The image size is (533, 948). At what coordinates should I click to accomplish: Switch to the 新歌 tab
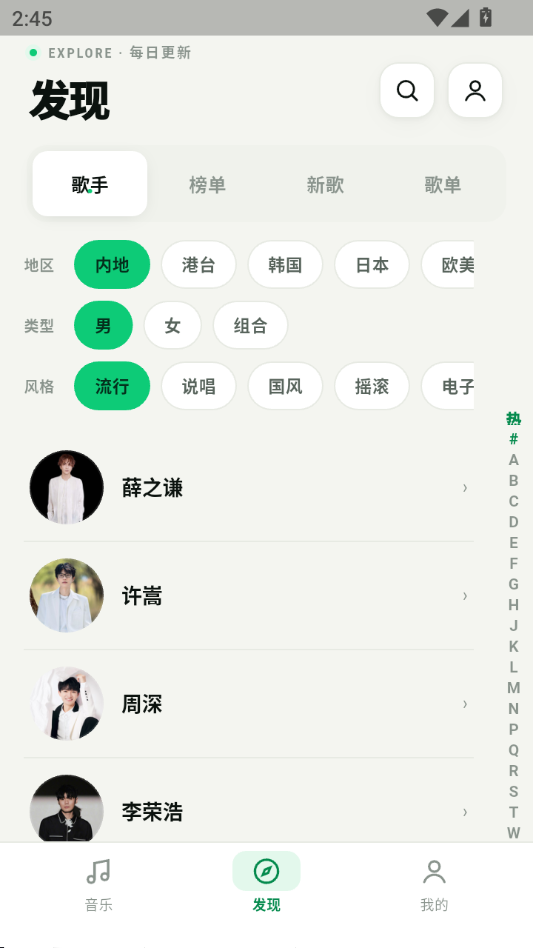325,184
